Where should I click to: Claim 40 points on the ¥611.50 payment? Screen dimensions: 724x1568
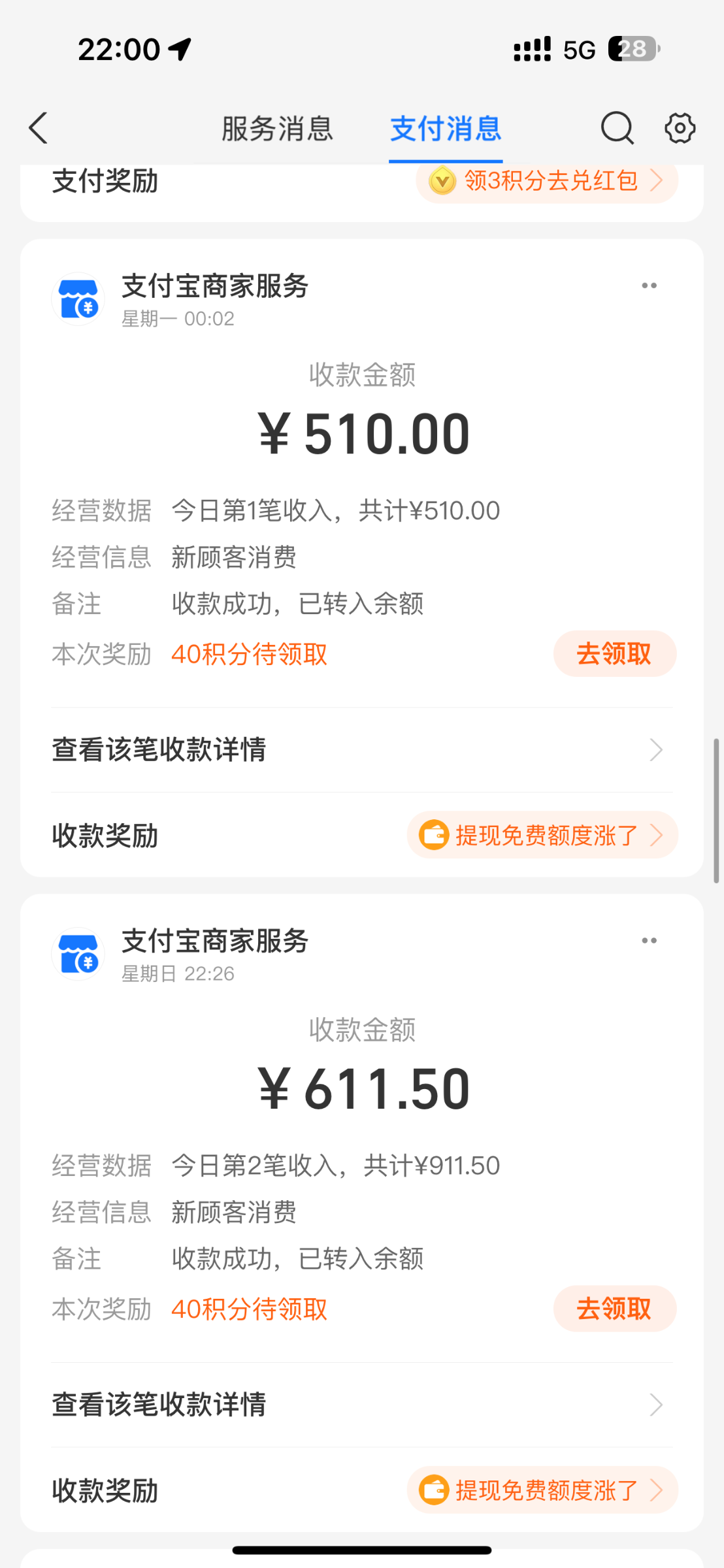click(614, 1309)
